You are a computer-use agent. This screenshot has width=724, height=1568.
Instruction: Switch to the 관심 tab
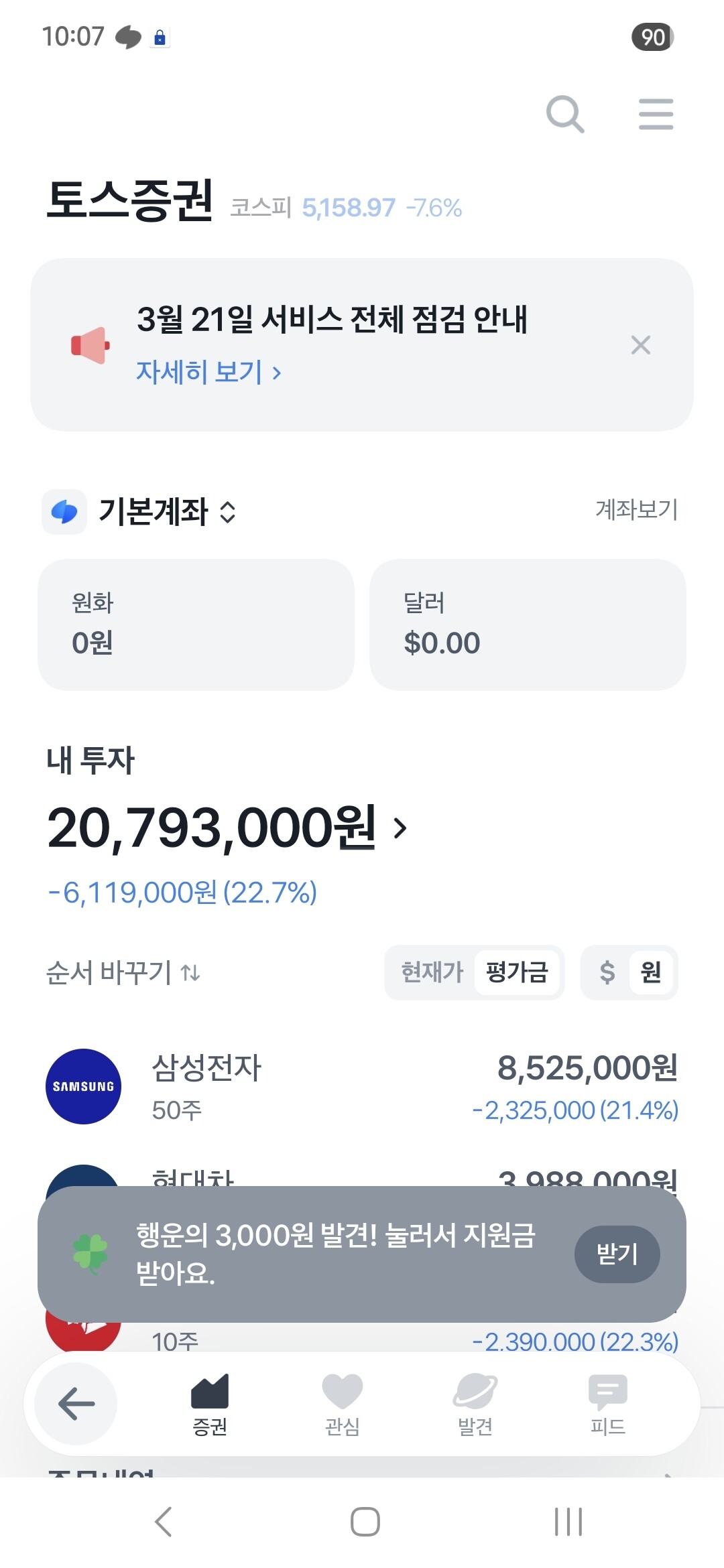343,1404
